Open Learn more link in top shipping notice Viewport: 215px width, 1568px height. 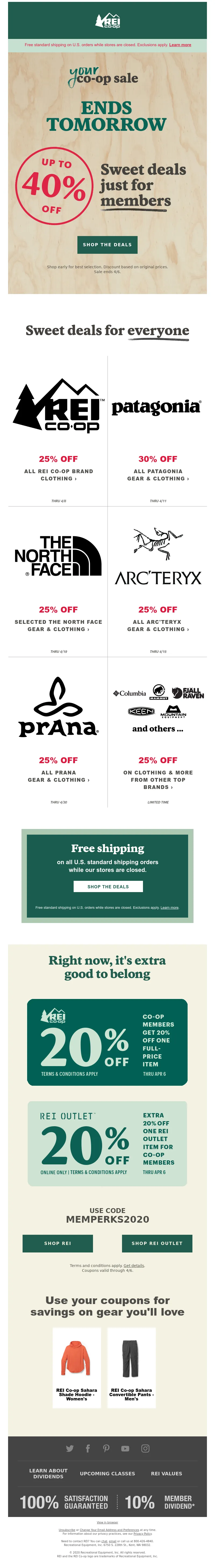tap(180, 45)
